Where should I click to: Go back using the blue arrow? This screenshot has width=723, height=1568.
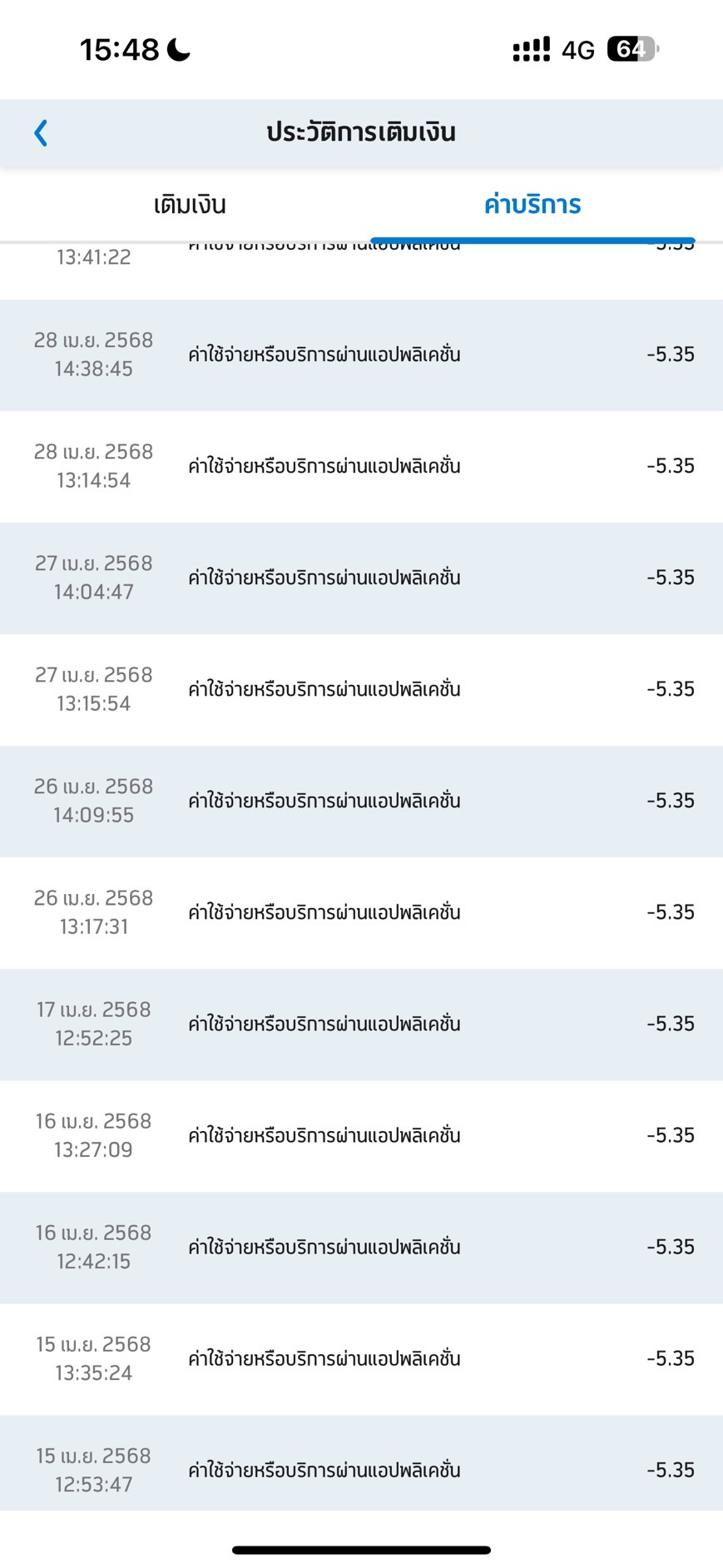[41, 132]
